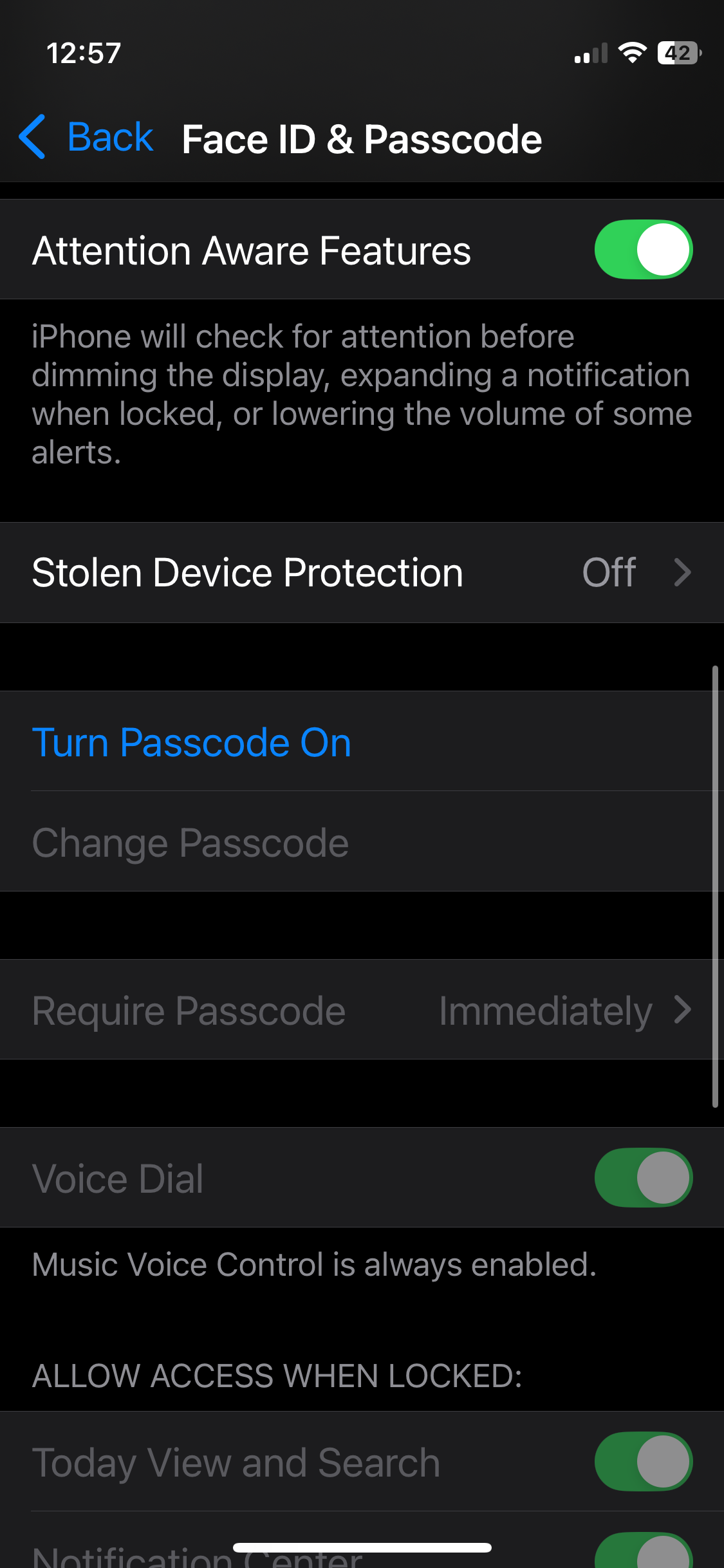The image size is (724, 1568).
Task: Open Require Passcode options
Action: tap(362, 1010)
